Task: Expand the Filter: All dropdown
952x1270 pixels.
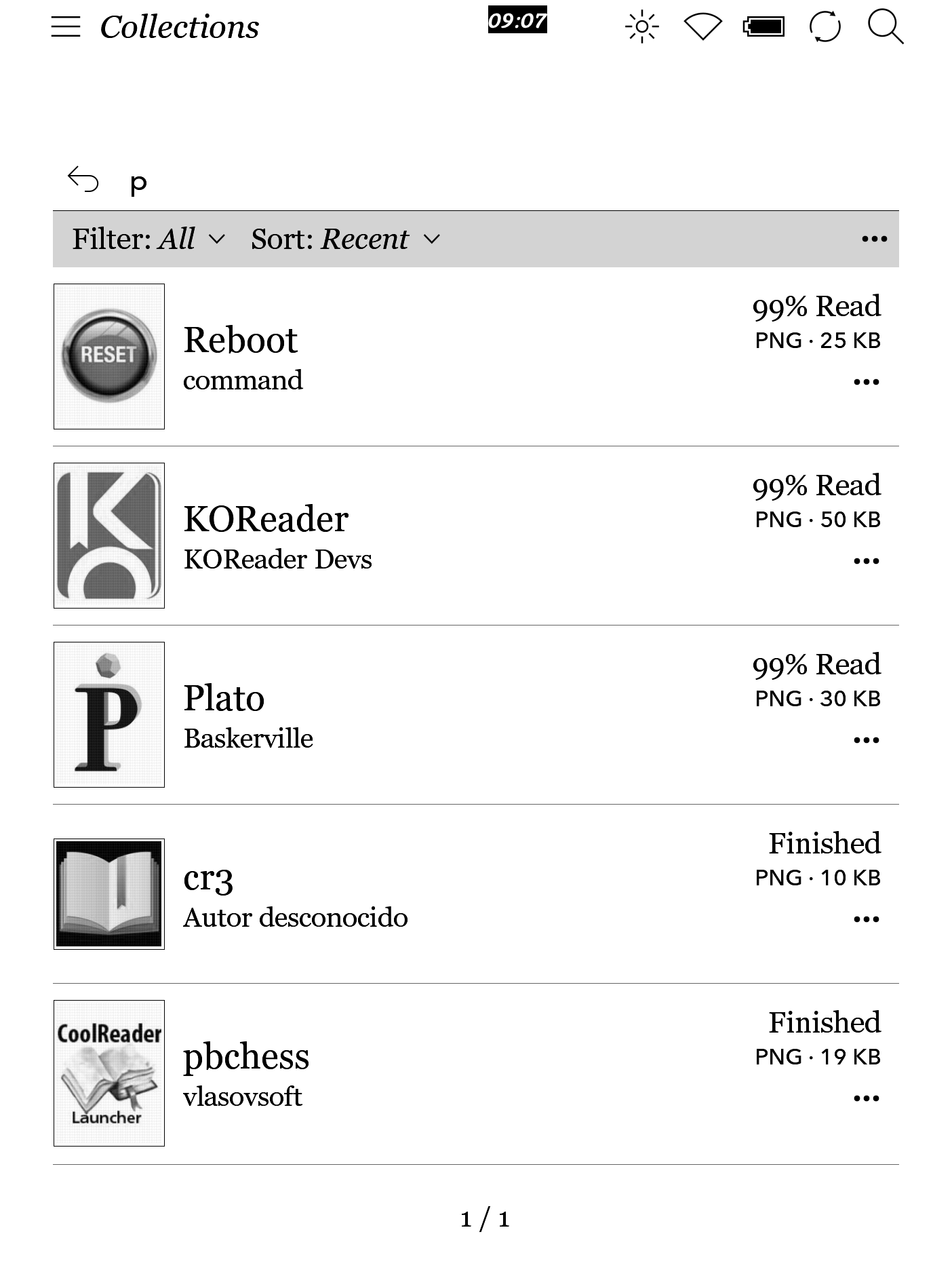Action: point(148,239)
